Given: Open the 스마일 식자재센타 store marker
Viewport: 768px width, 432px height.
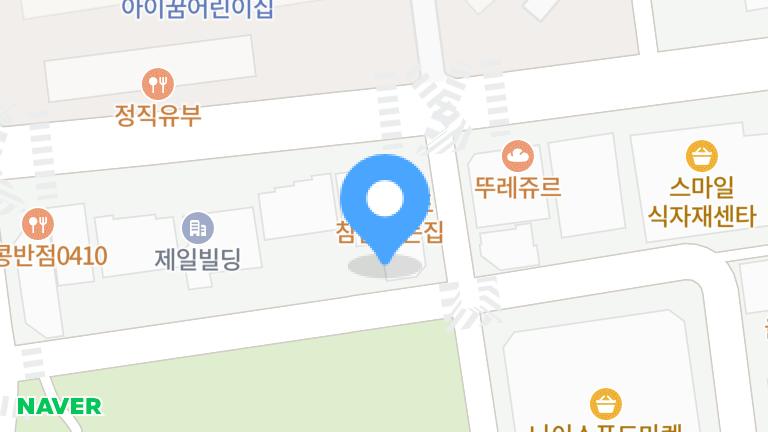Looking at the screenshot, I should point(703,157).
